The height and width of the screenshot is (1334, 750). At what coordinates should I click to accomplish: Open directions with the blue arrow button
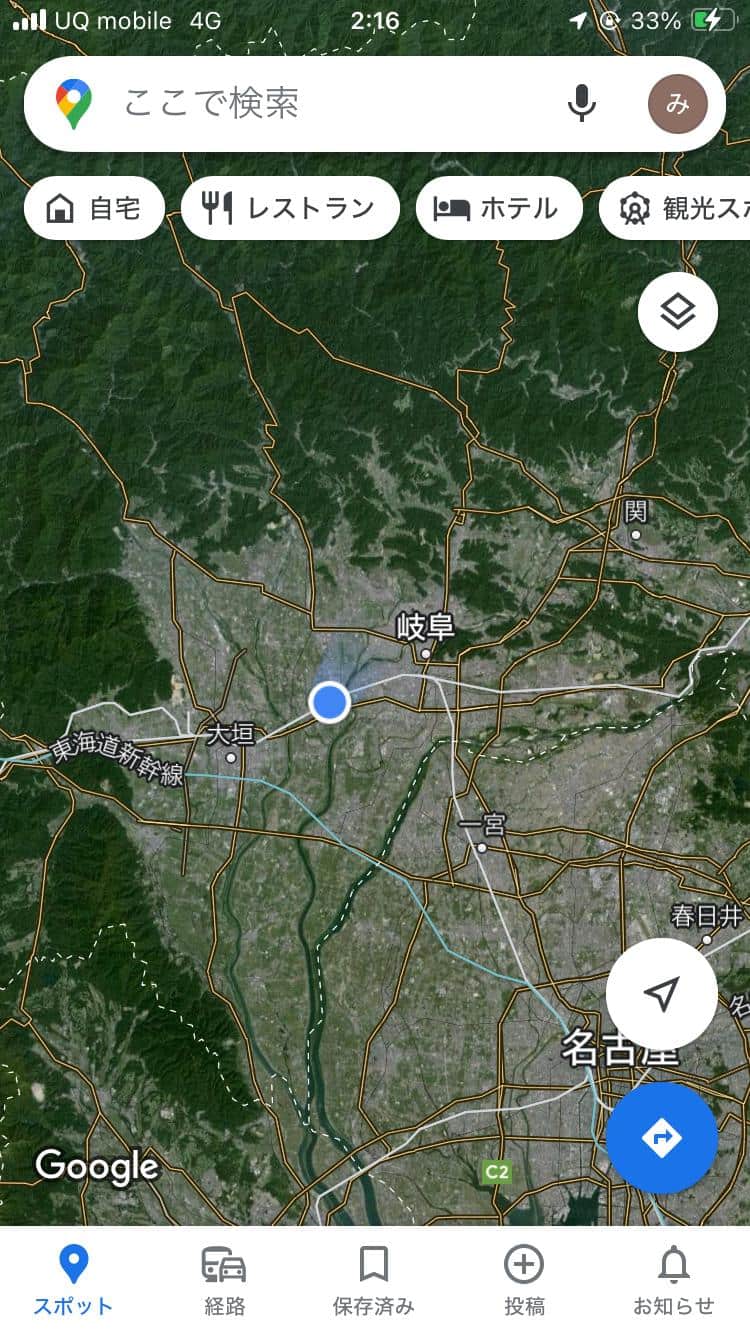(x=661, y=1137)
